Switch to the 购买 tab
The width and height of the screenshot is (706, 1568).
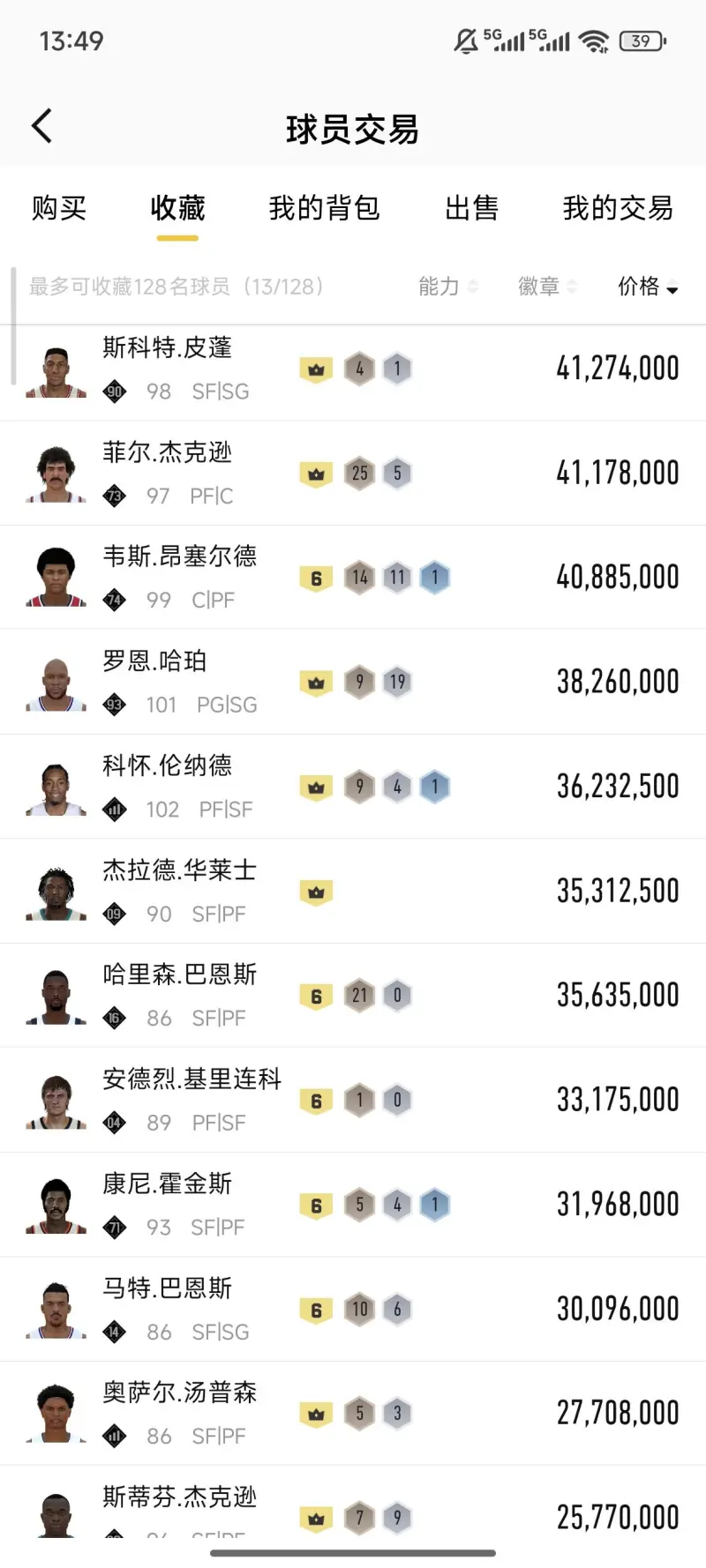pyautogui.click(x=59, y=208)
